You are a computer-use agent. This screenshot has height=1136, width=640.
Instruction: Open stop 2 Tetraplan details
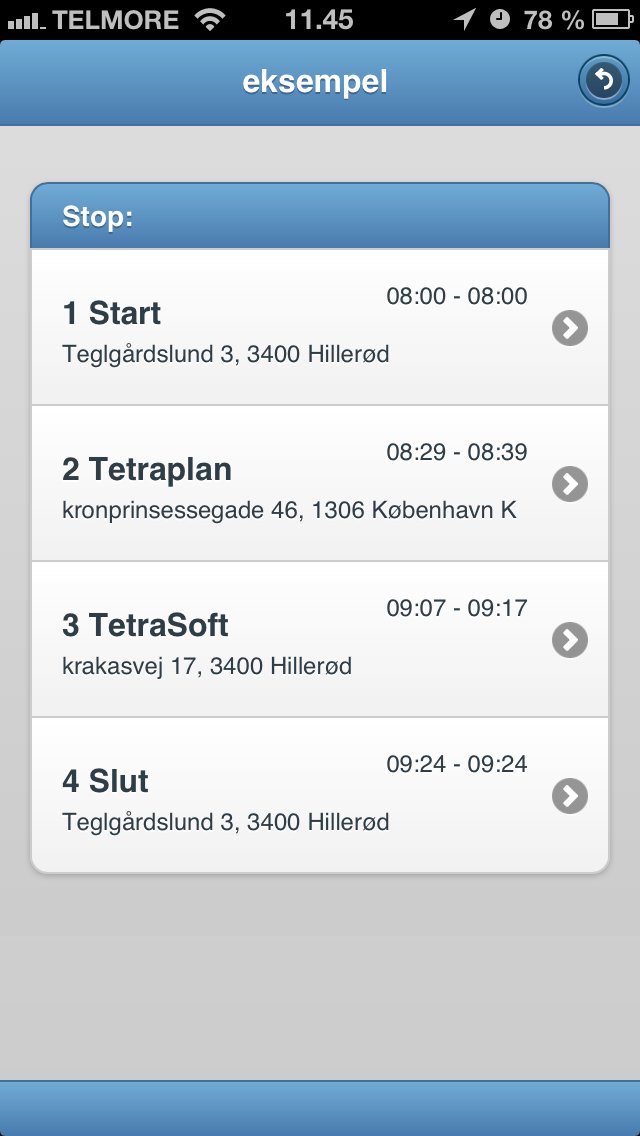coord(320,483)
